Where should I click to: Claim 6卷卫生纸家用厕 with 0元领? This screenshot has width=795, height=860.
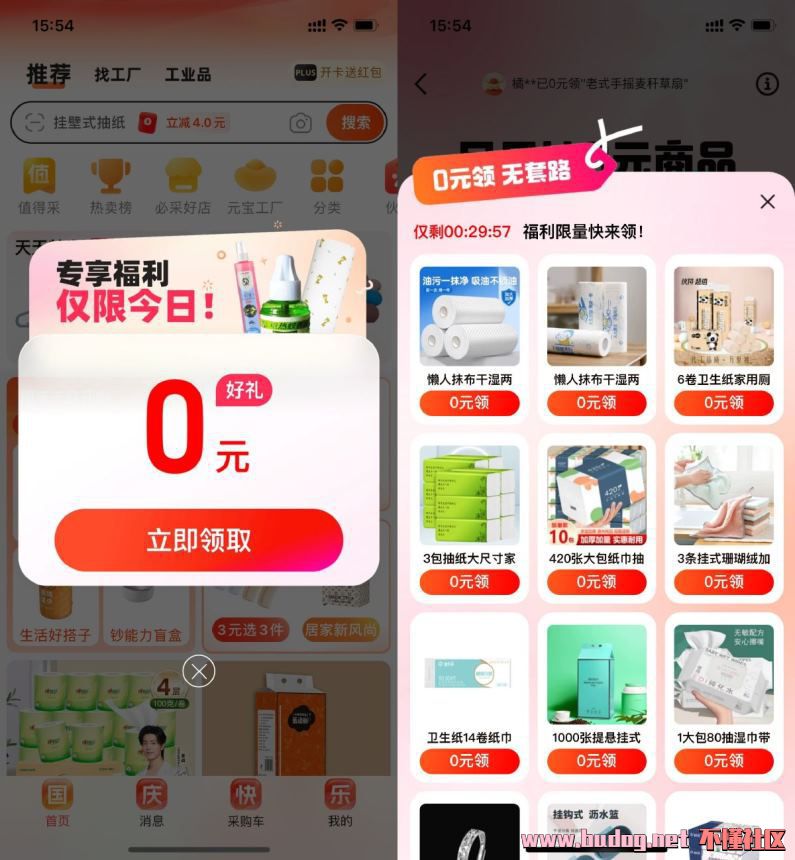[x=723, y=403]
